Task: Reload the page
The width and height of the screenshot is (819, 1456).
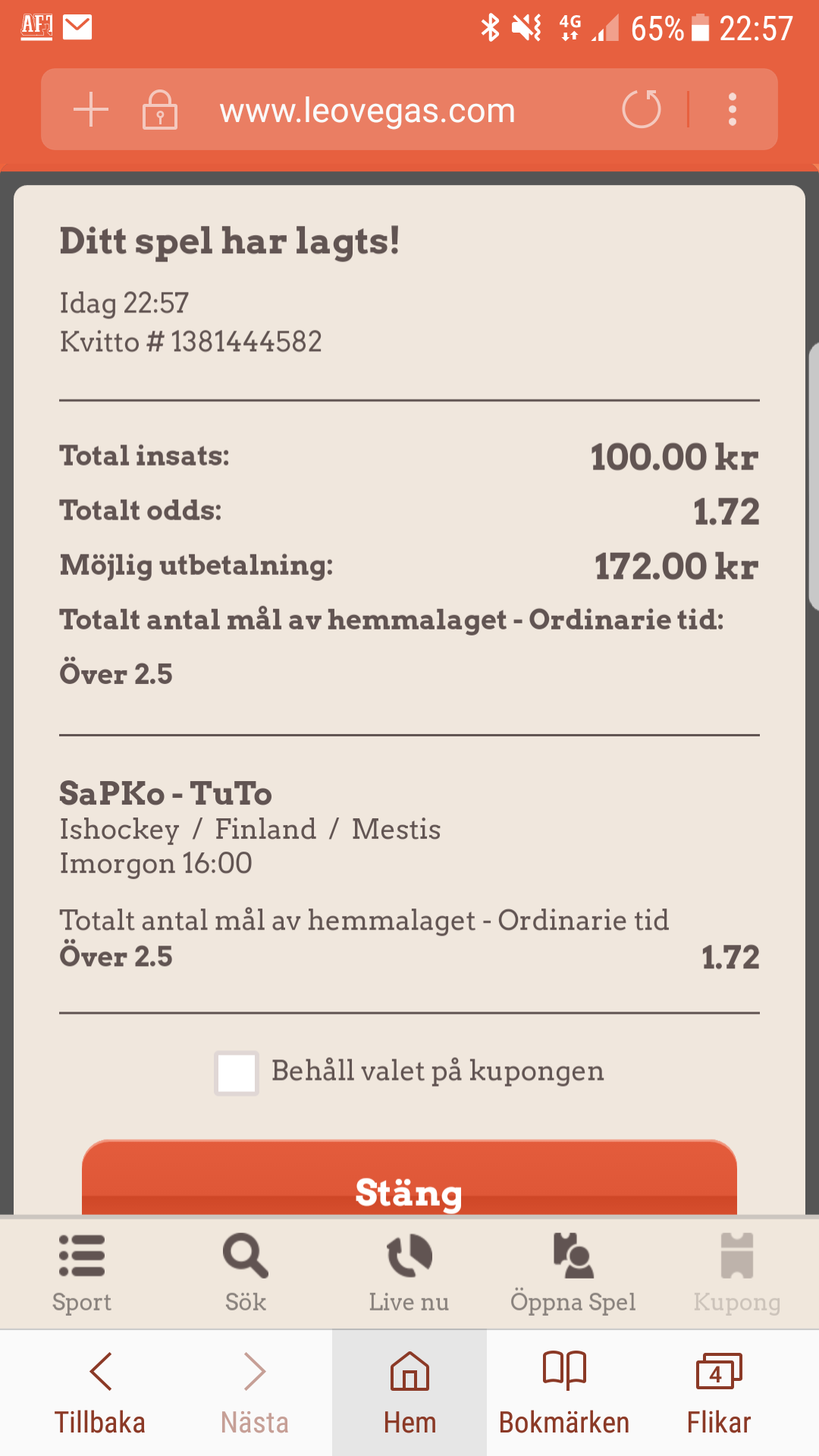Action: pos(642,109)
